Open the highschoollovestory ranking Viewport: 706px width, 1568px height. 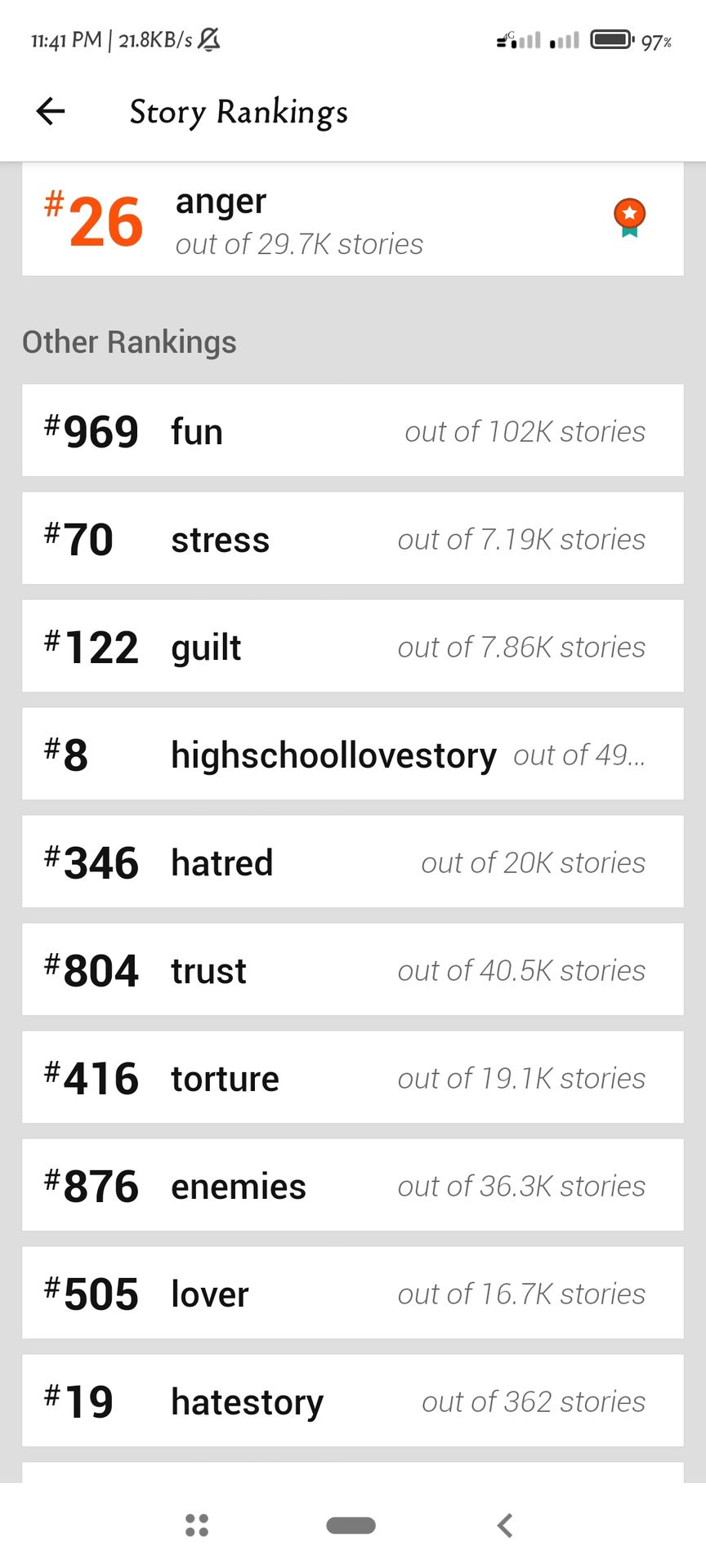[x=353, y=754]
